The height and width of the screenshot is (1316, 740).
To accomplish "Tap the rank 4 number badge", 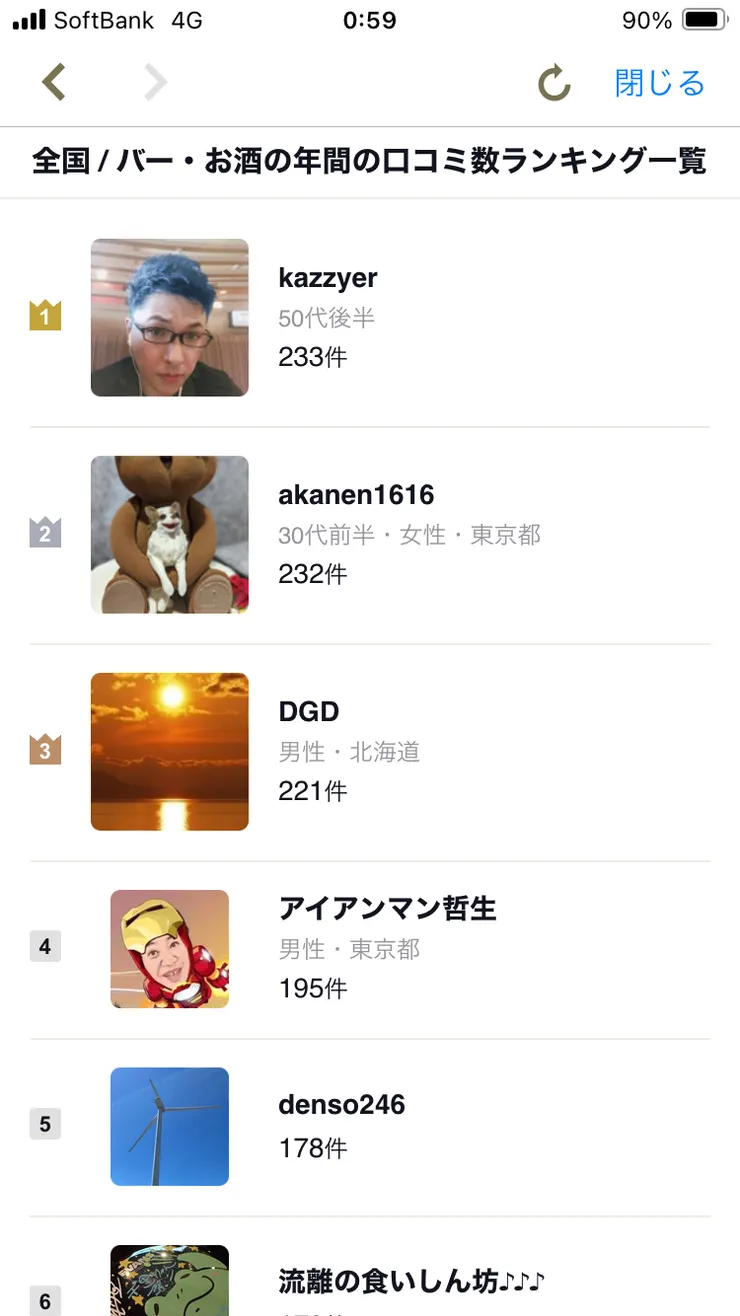I will point(45,947).
